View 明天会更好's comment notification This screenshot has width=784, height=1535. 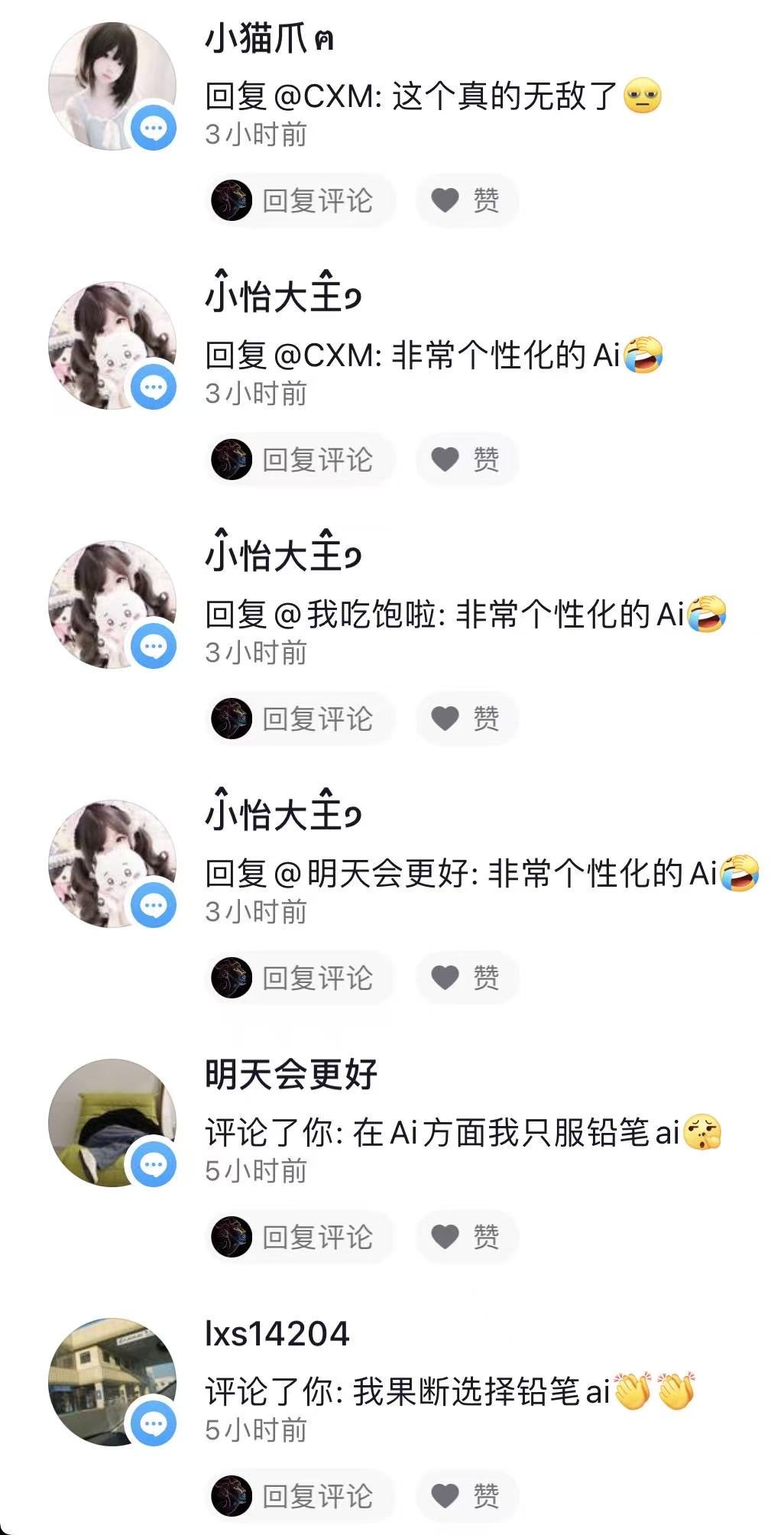click(463, 1134)
